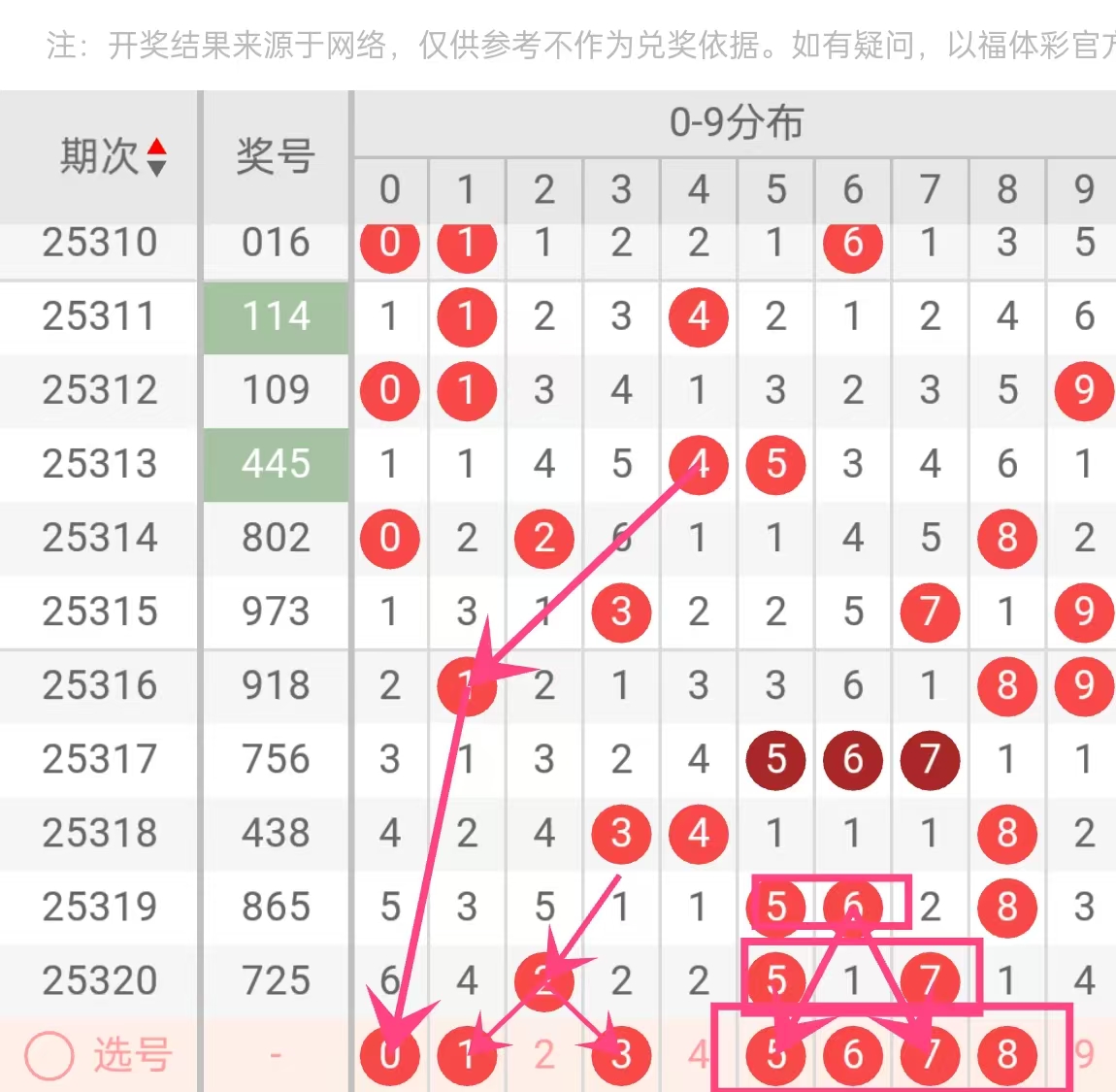The height and width of the screenshot is (1092, 1116).
Task: Toggle the 期次 sort order arrows
Action: (x=156, y=157)
